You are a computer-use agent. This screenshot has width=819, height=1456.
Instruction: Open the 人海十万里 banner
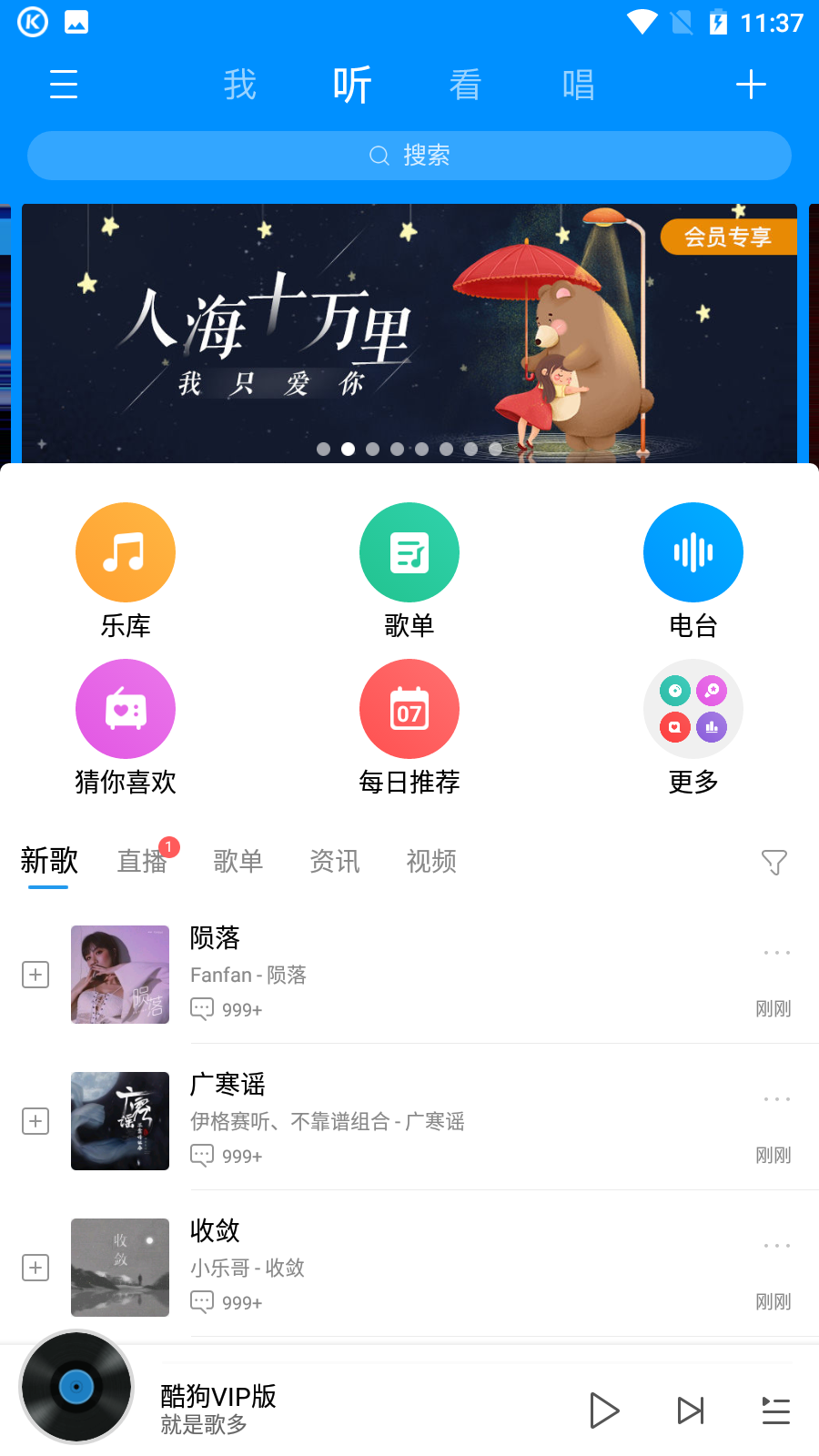tap(409, 332)
